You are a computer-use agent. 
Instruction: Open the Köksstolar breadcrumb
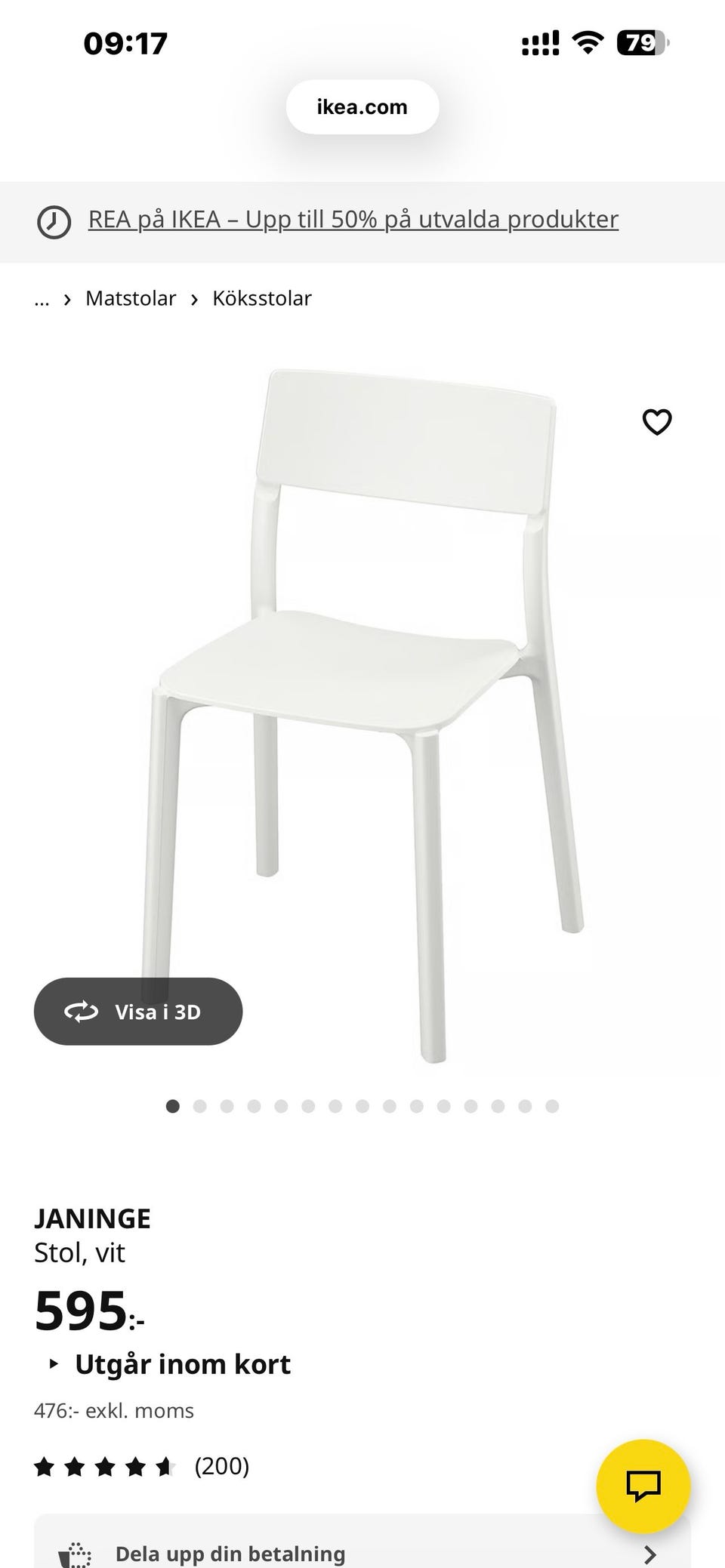261,299
